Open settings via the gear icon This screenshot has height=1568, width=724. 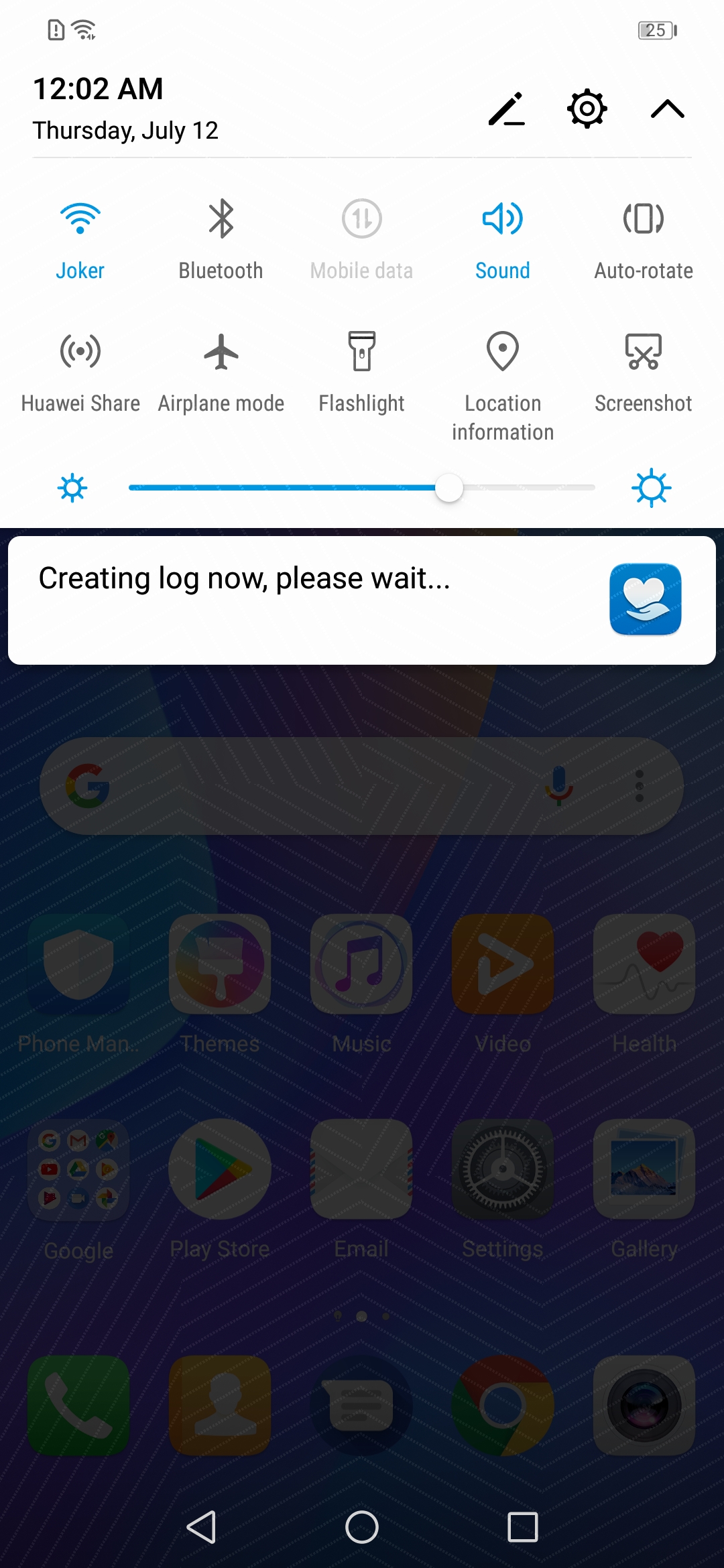(587, 109)
